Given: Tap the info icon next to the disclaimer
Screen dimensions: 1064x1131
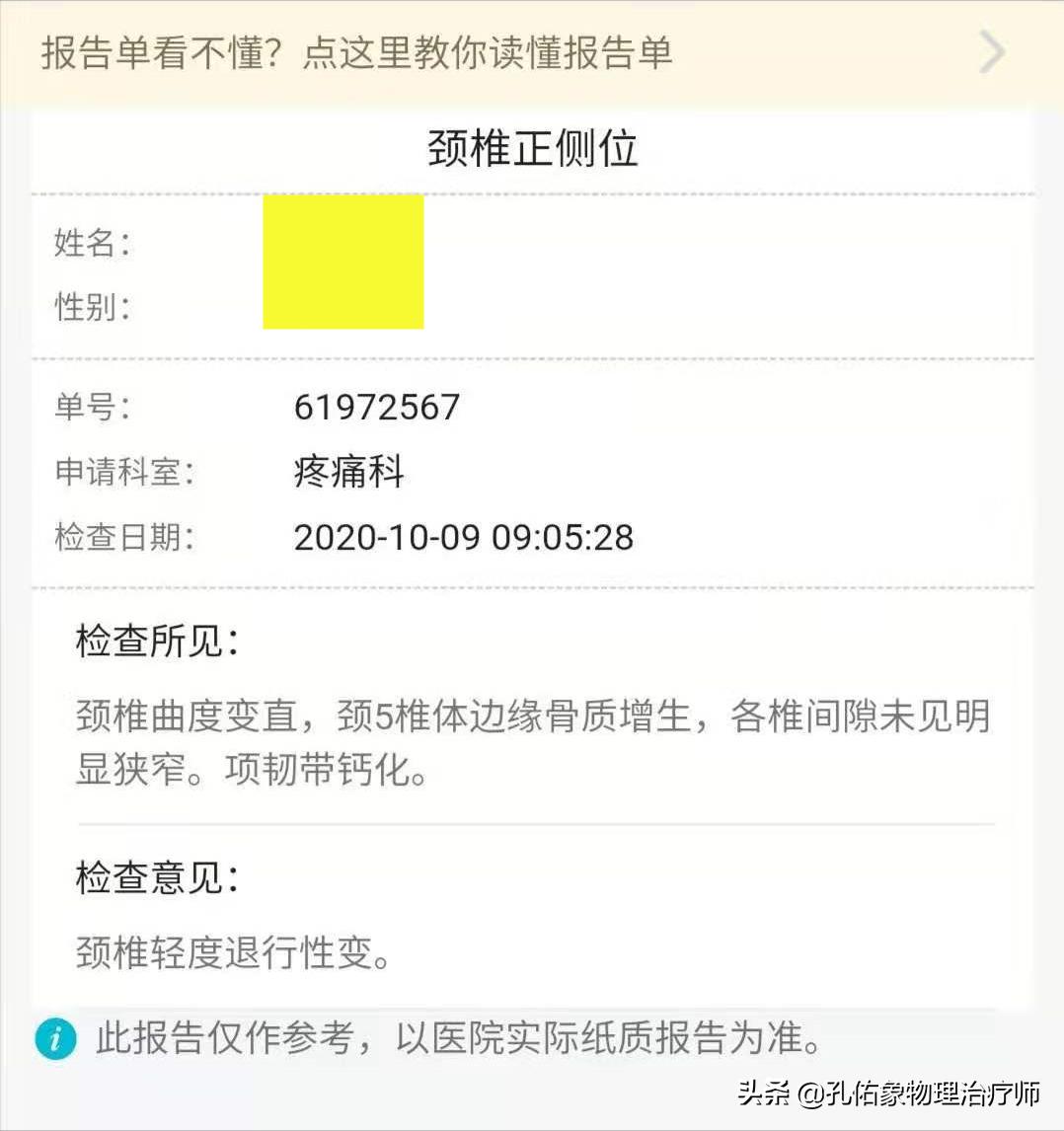Looking at the screenshot, I should click(56, 1039).
